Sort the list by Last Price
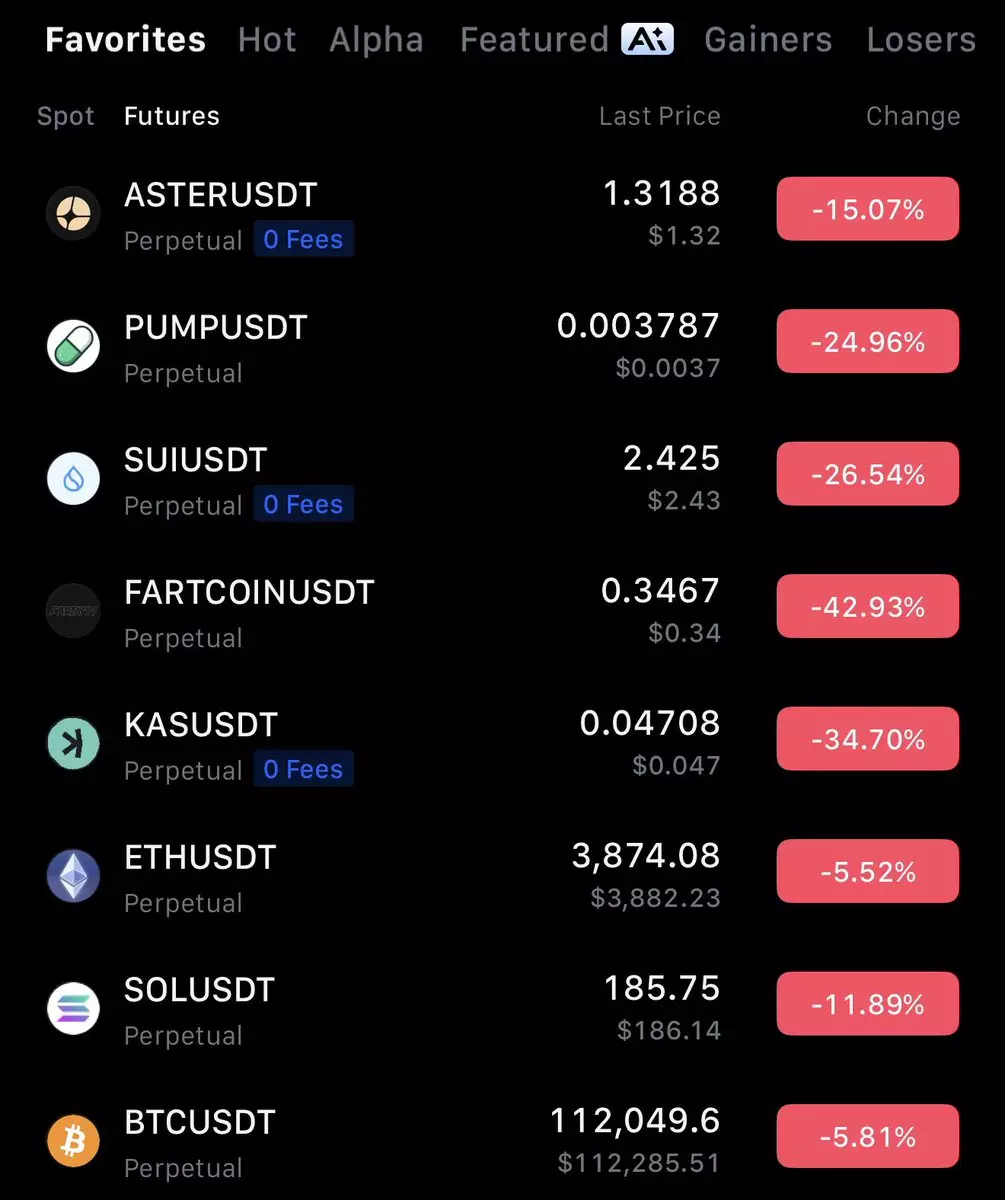Image resolution: width=1005 pixels, height=1200 pixels. coord(659,116)
